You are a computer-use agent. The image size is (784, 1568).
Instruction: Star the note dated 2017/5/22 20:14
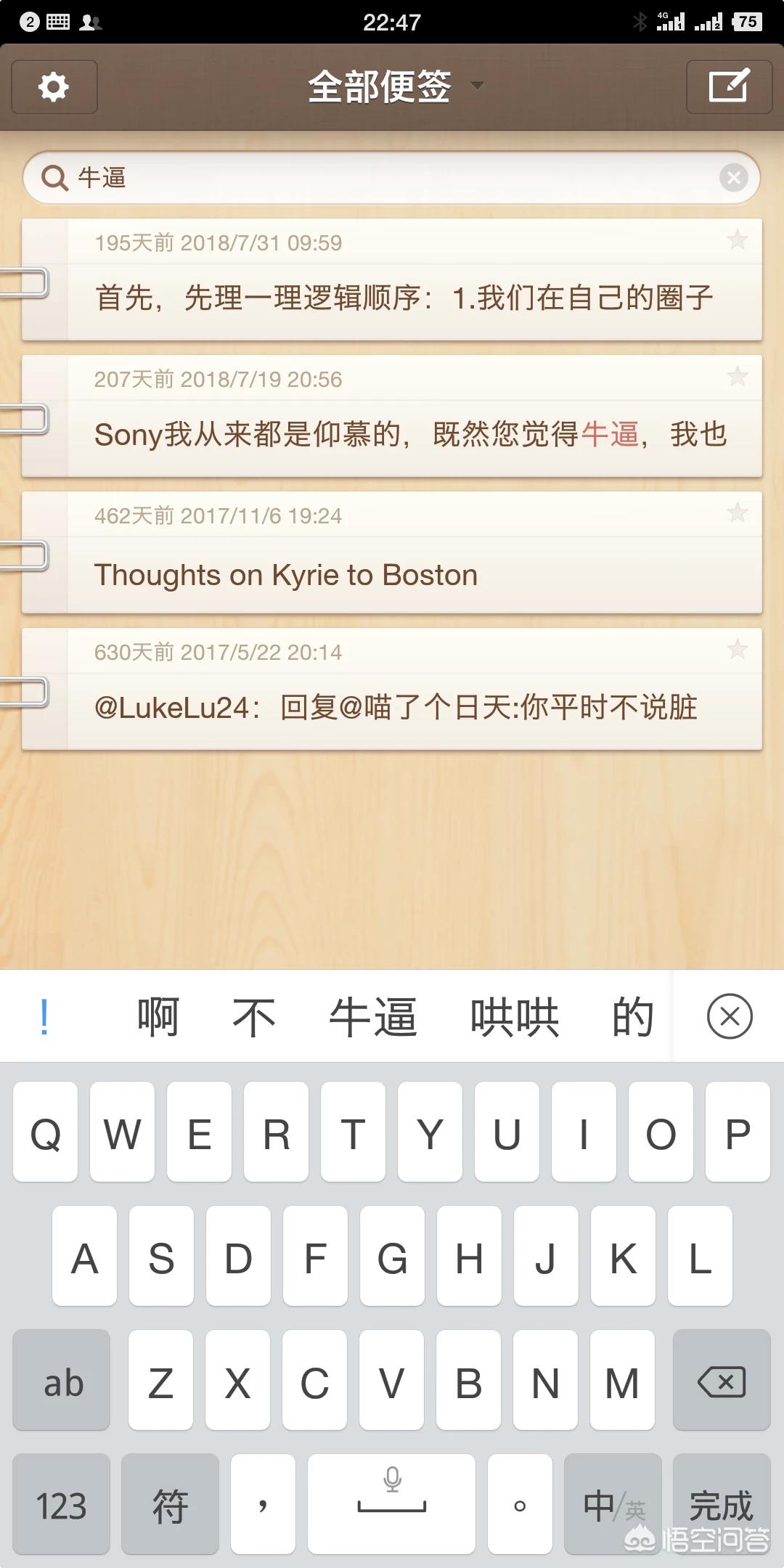coord(738,649)
